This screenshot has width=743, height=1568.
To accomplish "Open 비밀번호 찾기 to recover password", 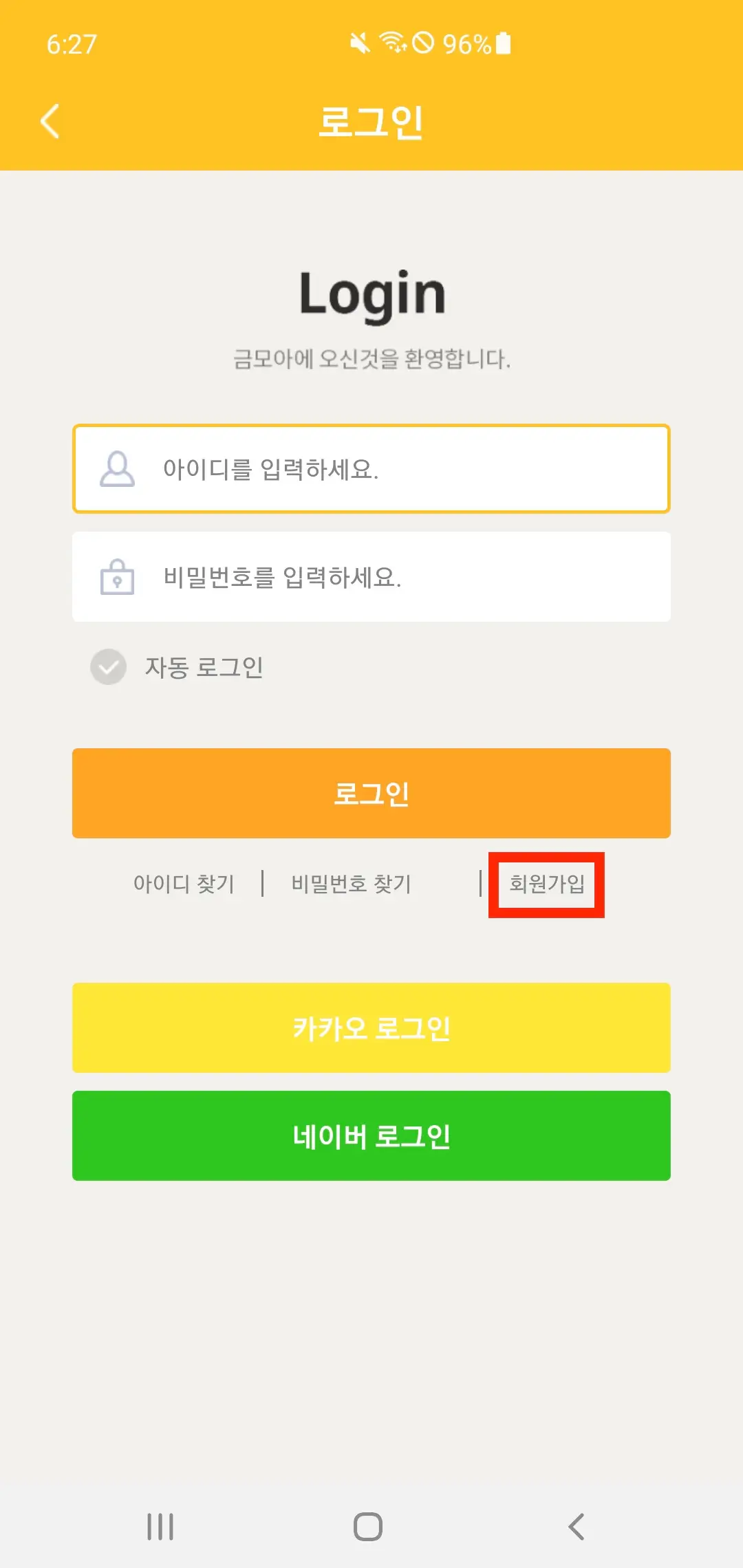I will tap(352, 885).
